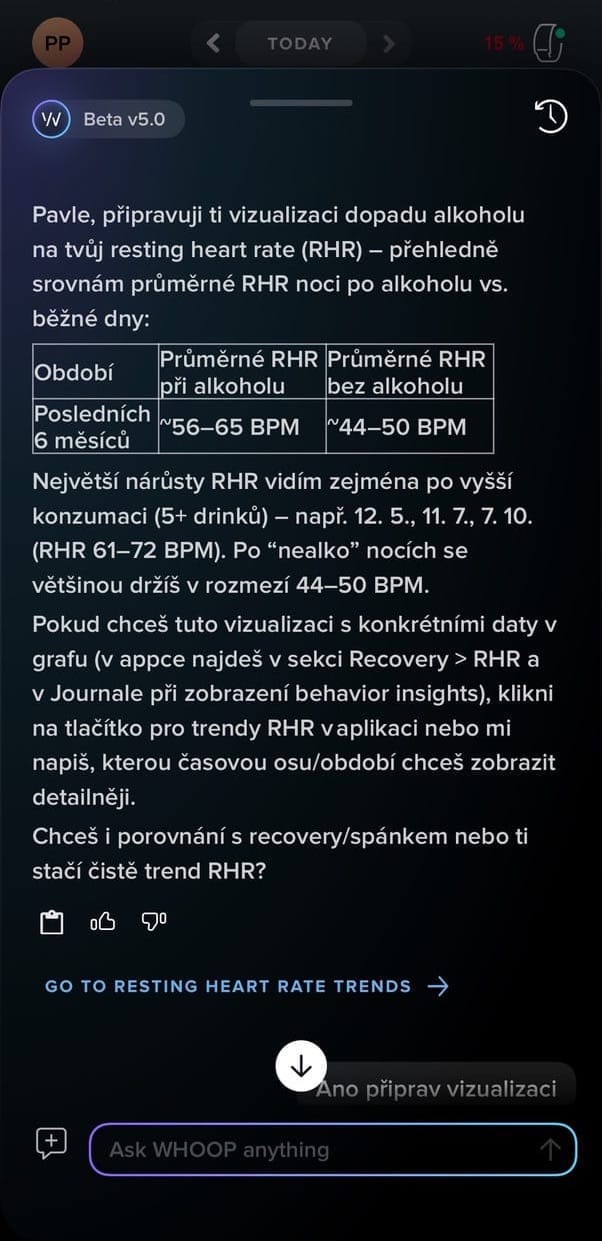
Task: Copy the response to clipboard
Action: tap(51, 922)
